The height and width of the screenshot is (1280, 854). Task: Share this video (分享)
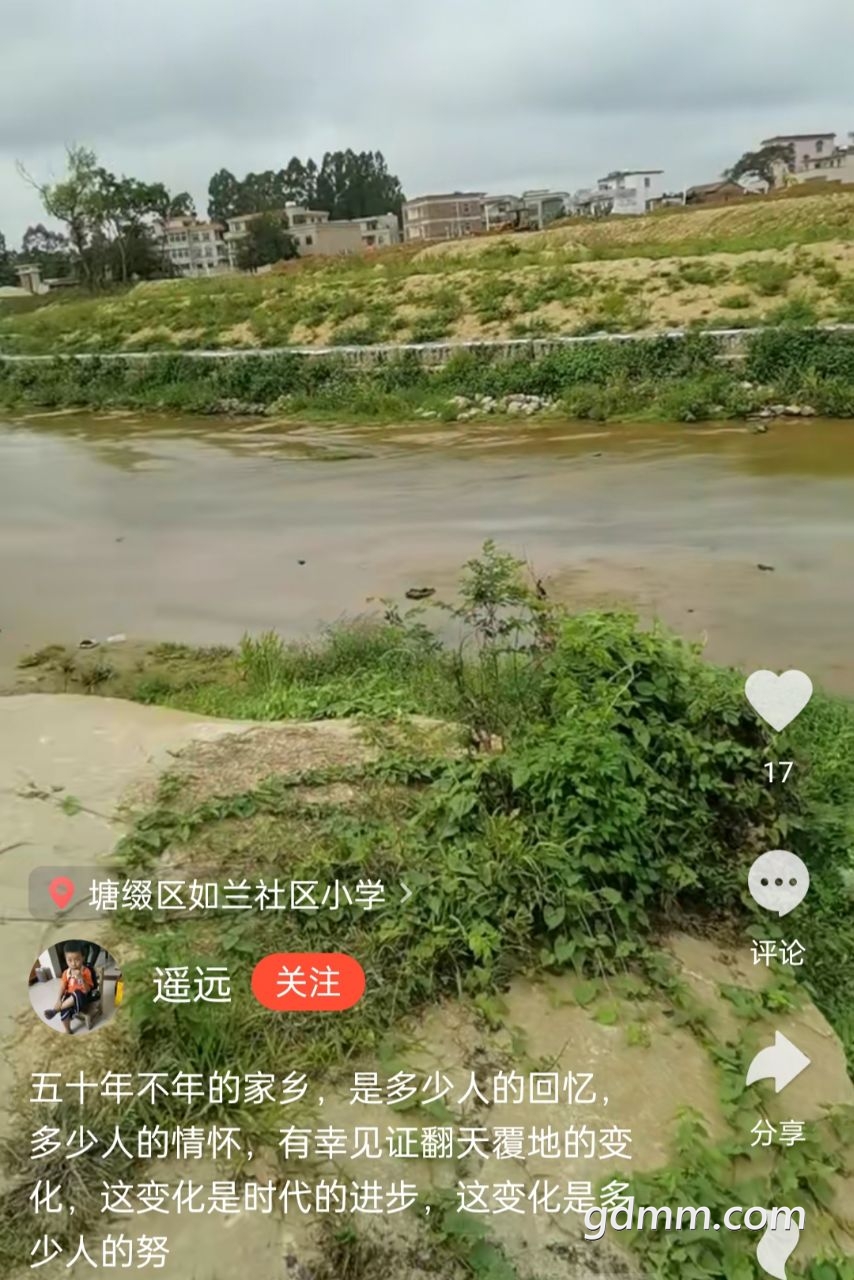[x=778, y=1064]
